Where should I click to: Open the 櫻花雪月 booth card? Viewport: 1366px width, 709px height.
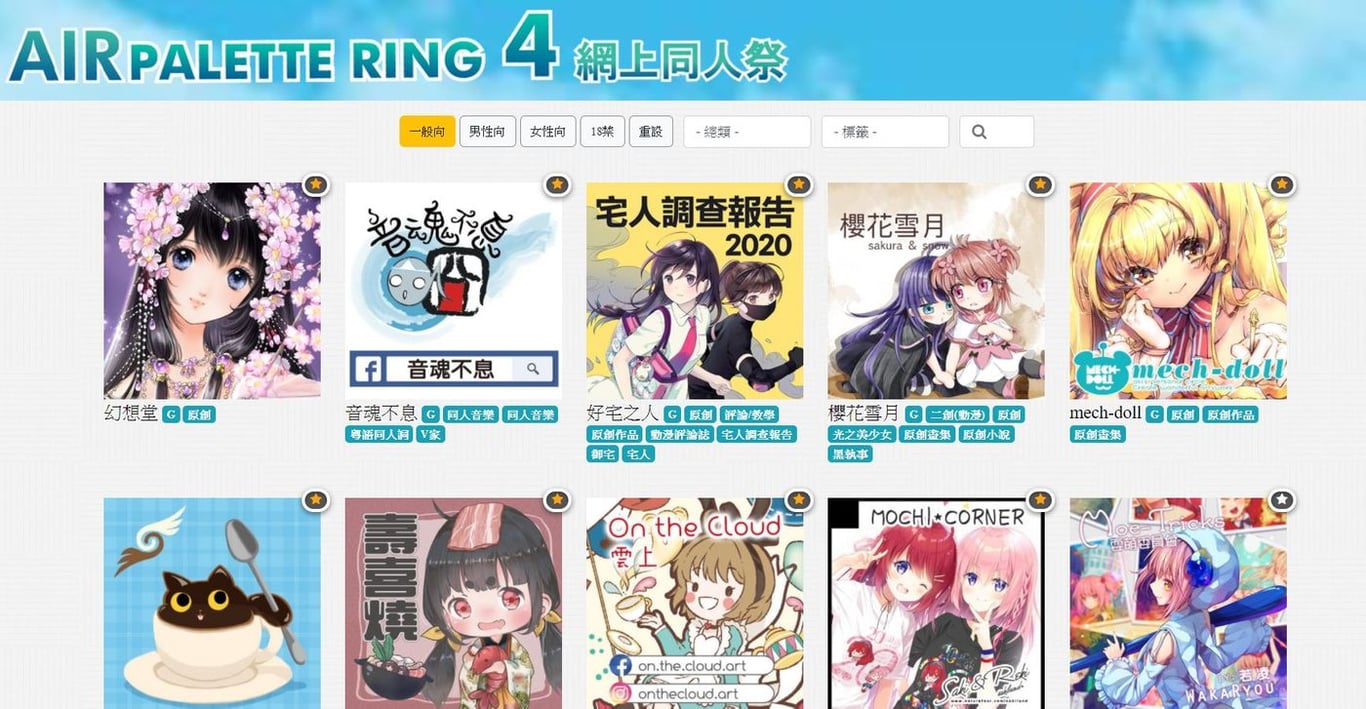point(936,291)
